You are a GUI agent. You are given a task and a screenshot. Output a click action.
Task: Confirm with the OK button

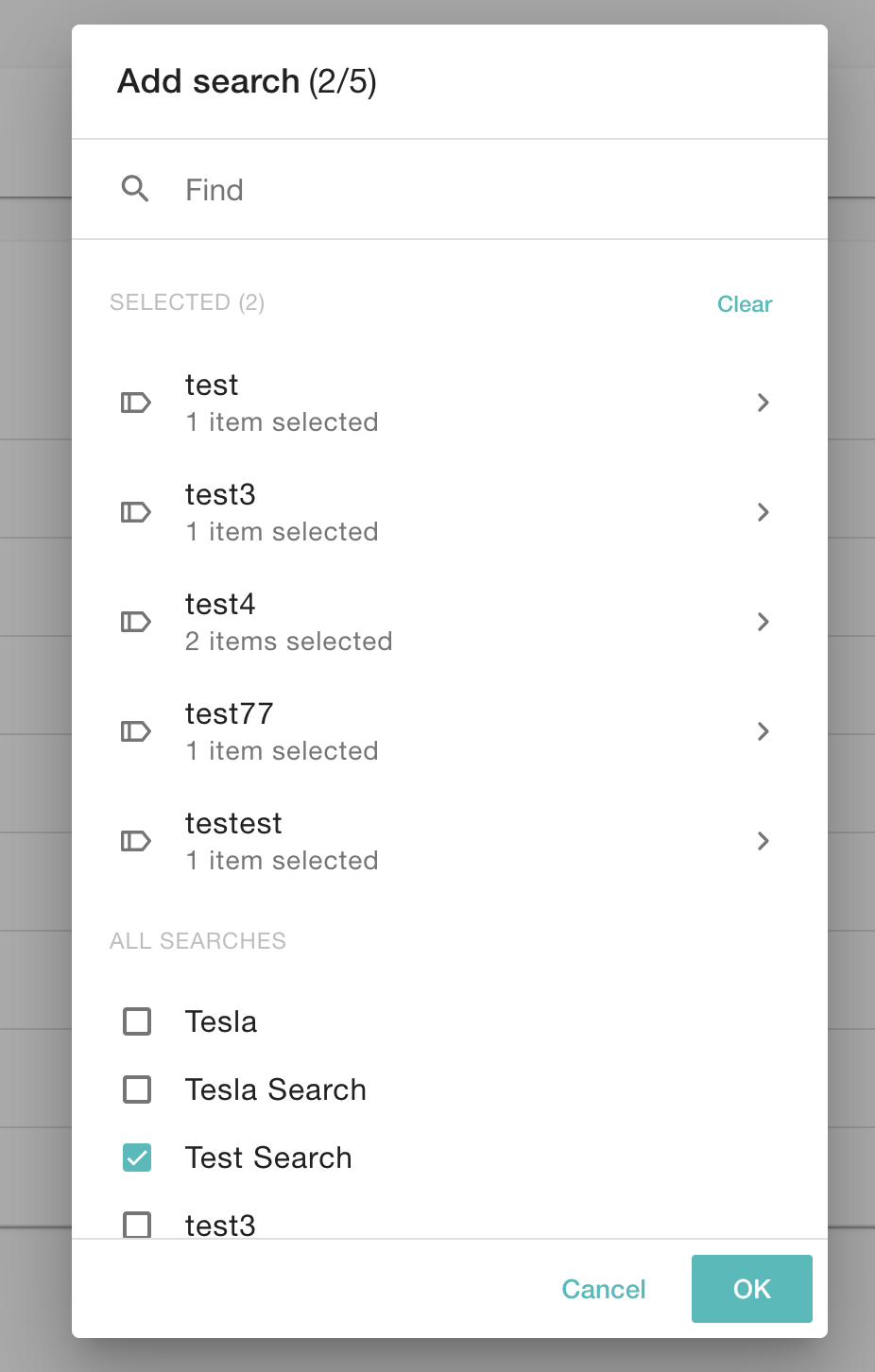(751, 1289)
